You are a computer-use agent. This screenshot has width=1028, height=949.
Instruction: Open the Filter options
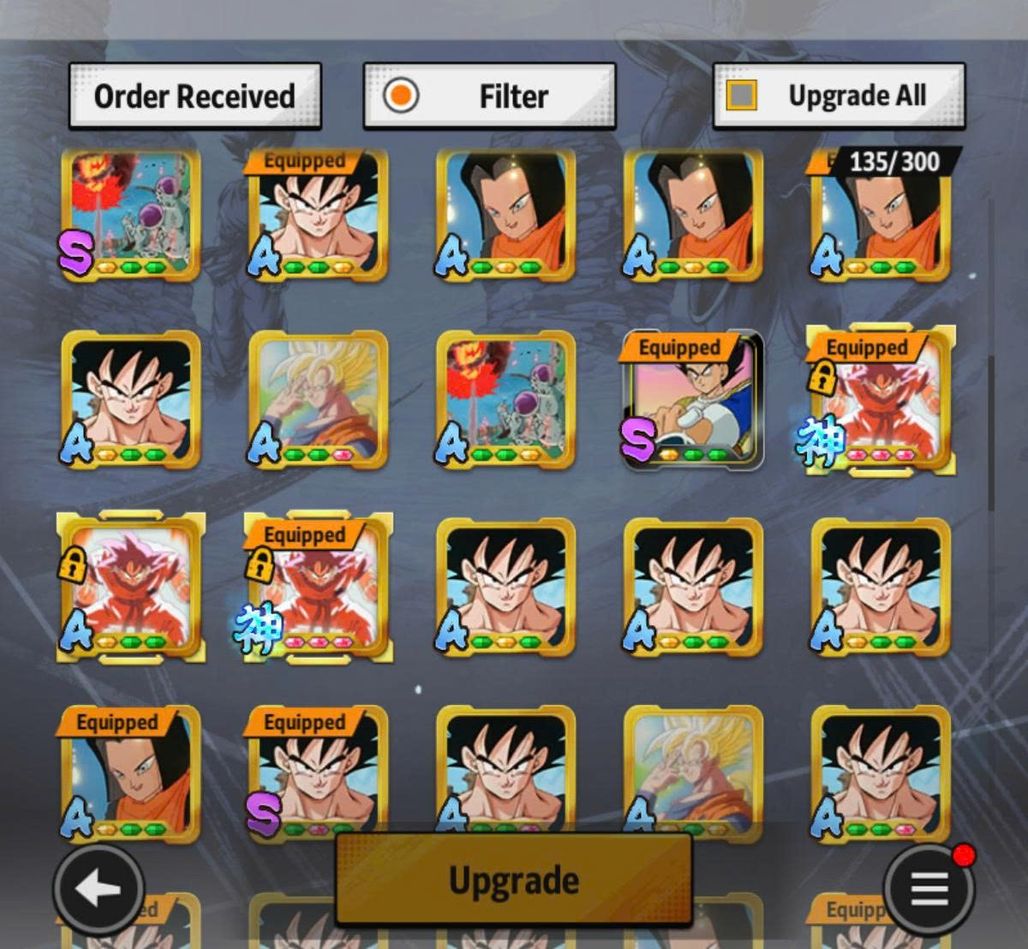tap(489, 96)
